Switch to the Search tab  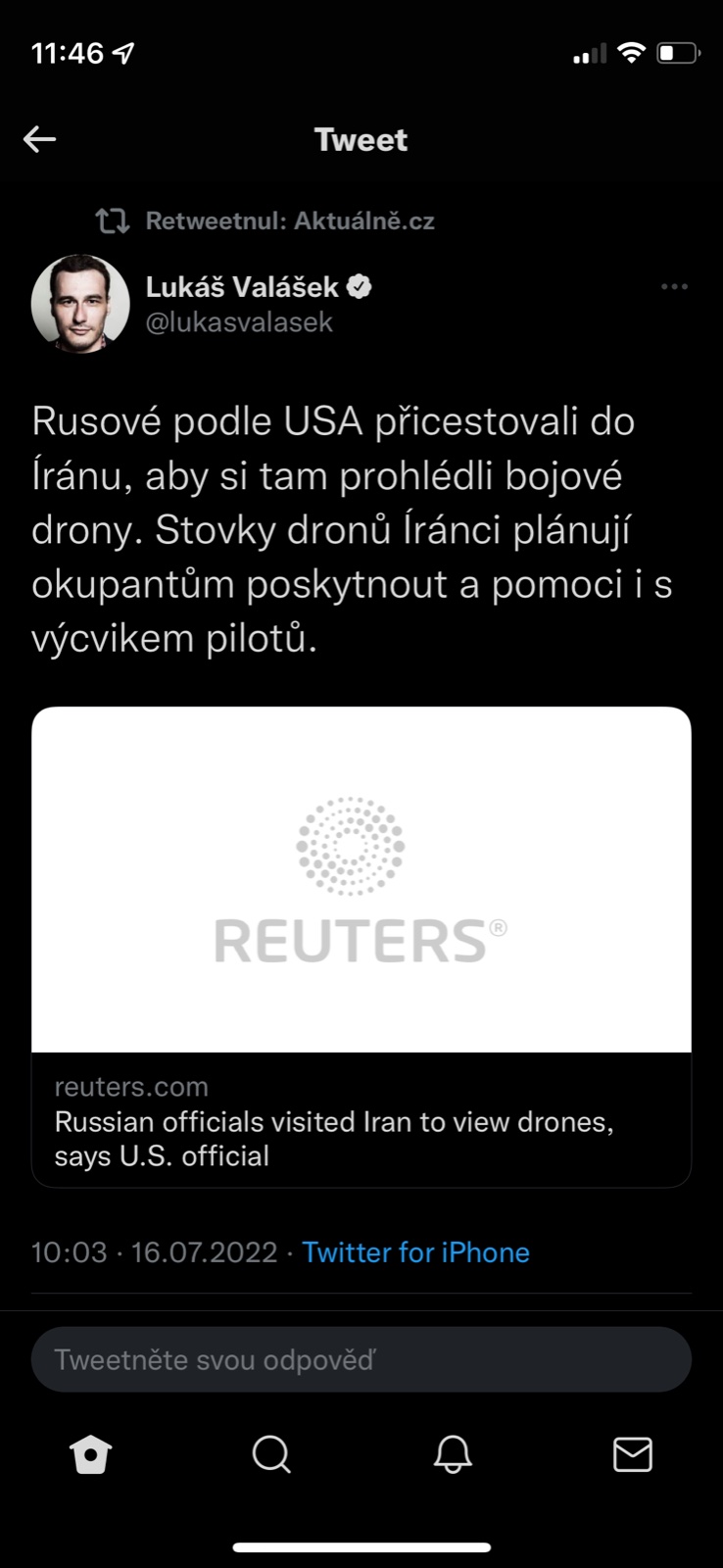tap(271, 1455)
